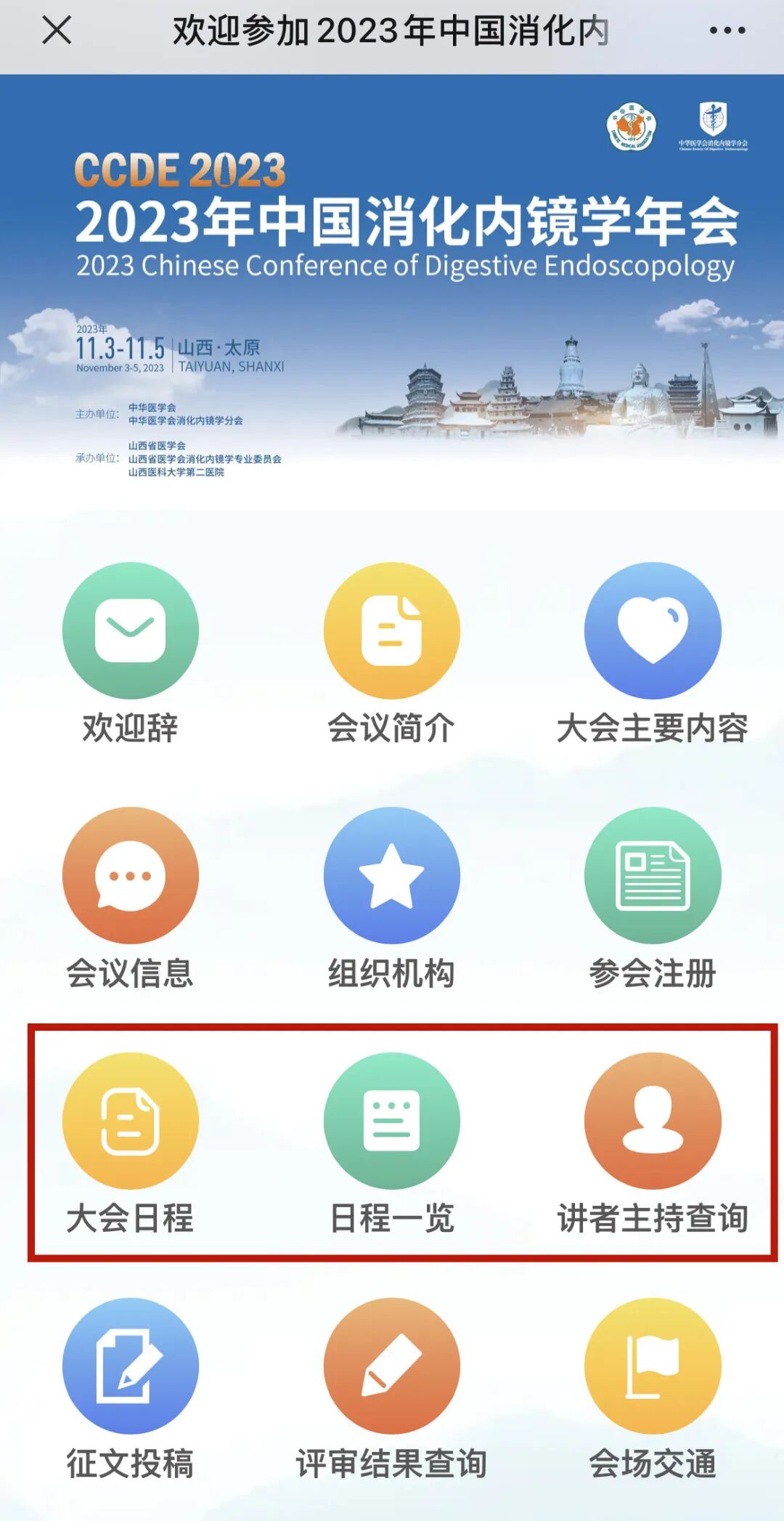Open 讲者主持查询 speaker lookup
This screenshot has height=1521, width=784.
point(653,1121)
